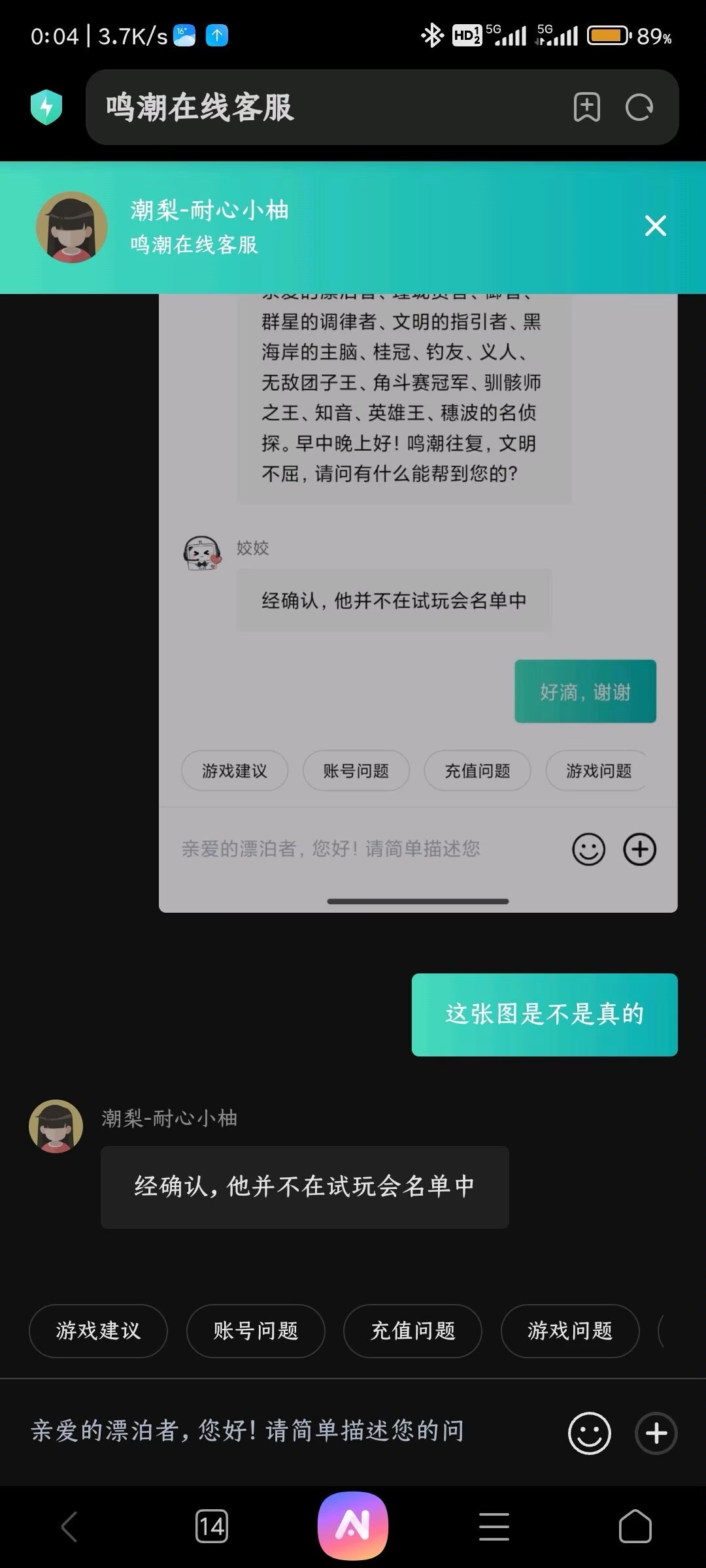Tap the 游戏问题 chip
This screenshot has height=1568, width=706.
(x=569, y=1331)
